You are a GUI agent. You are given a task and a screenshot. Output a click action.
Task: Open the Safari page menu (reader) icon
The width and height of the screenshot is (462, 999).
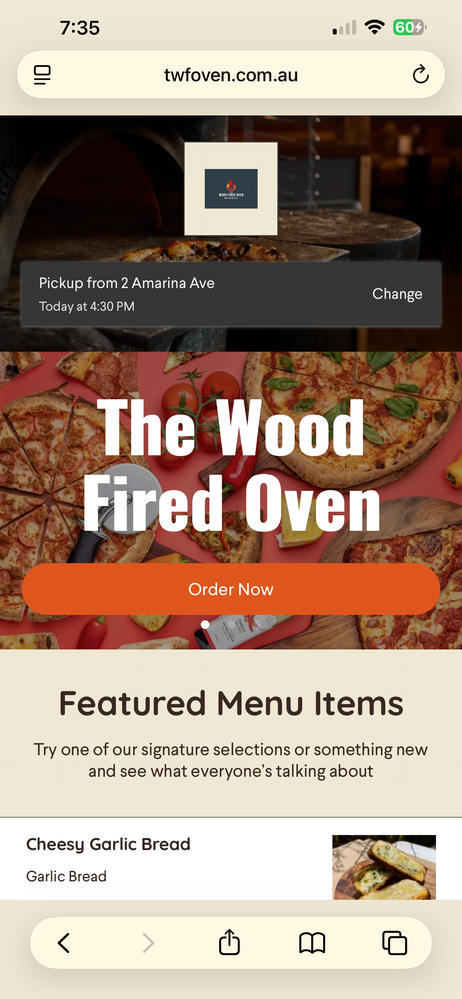42,75
